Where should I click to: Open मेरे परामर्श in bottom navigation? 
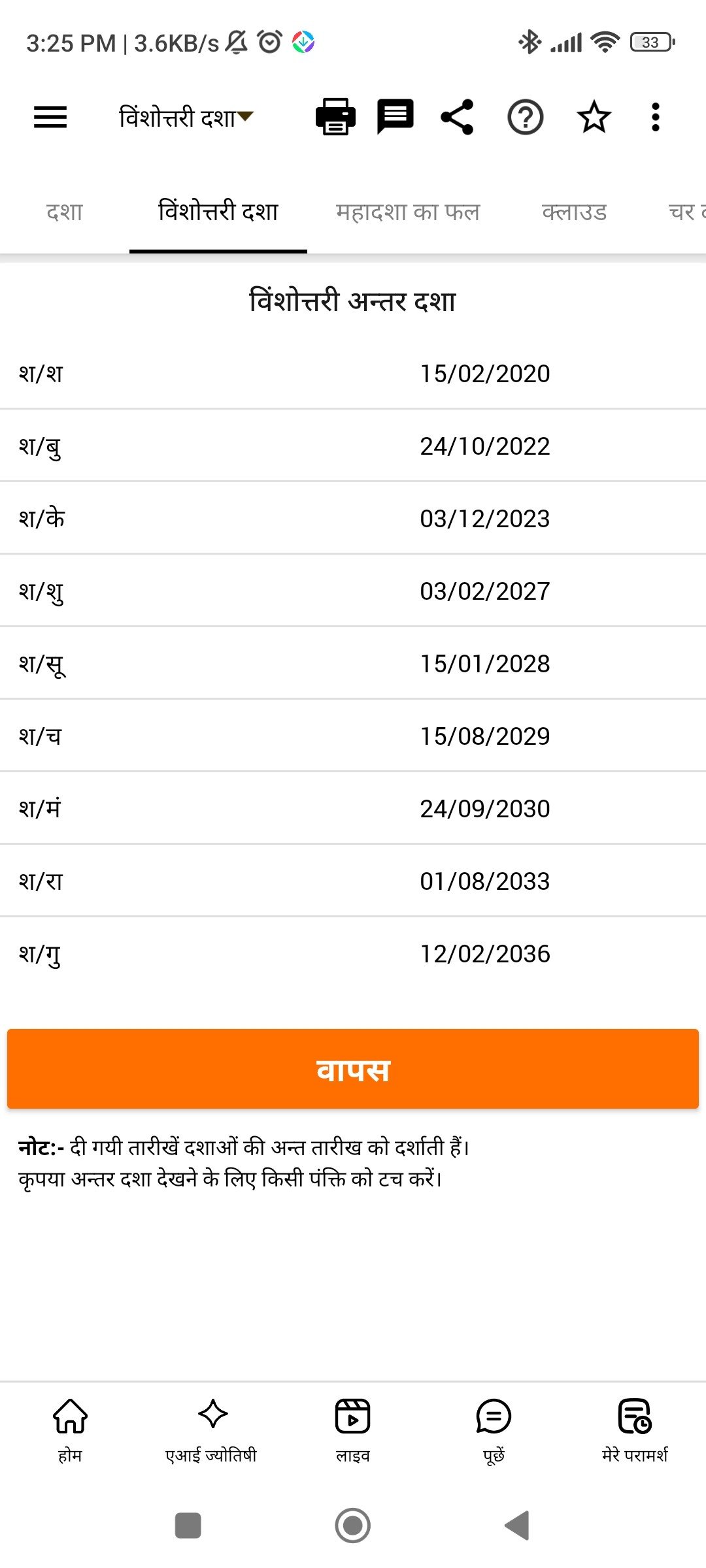[635, 1429]
